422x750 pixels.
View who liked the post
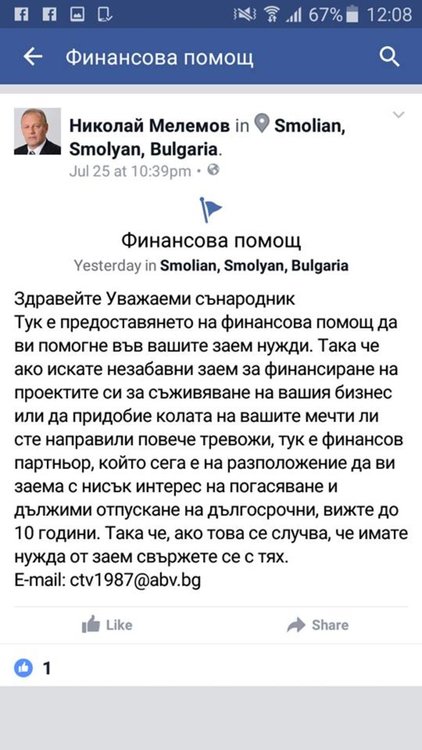point(32,668)
